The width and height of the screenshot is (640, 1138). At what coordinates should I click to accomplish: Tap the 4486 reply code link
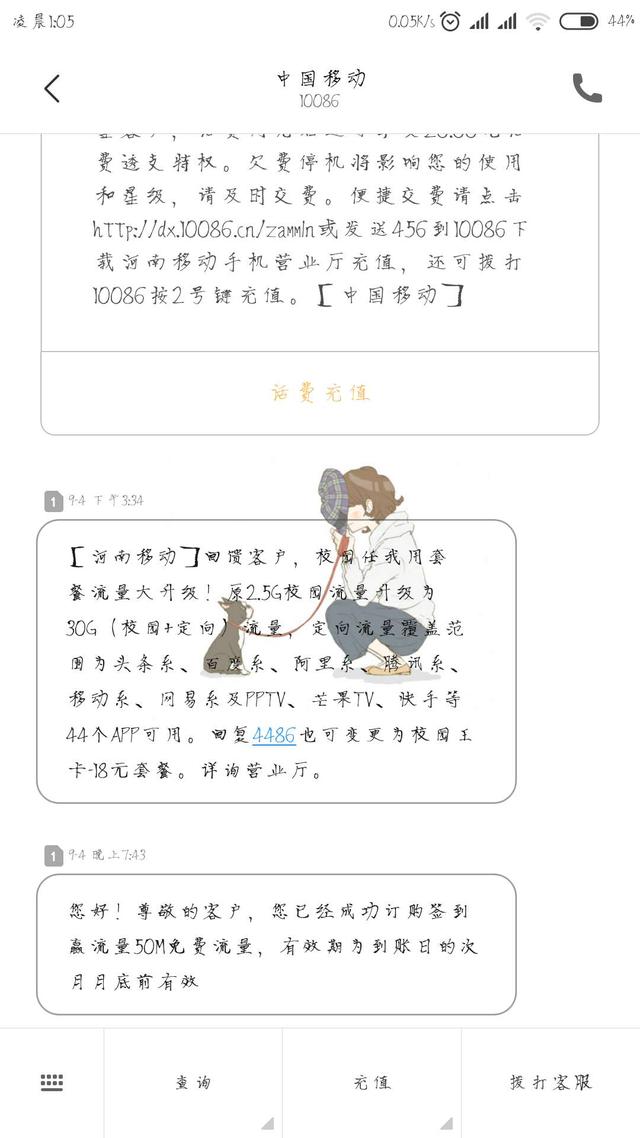(274, 736)
